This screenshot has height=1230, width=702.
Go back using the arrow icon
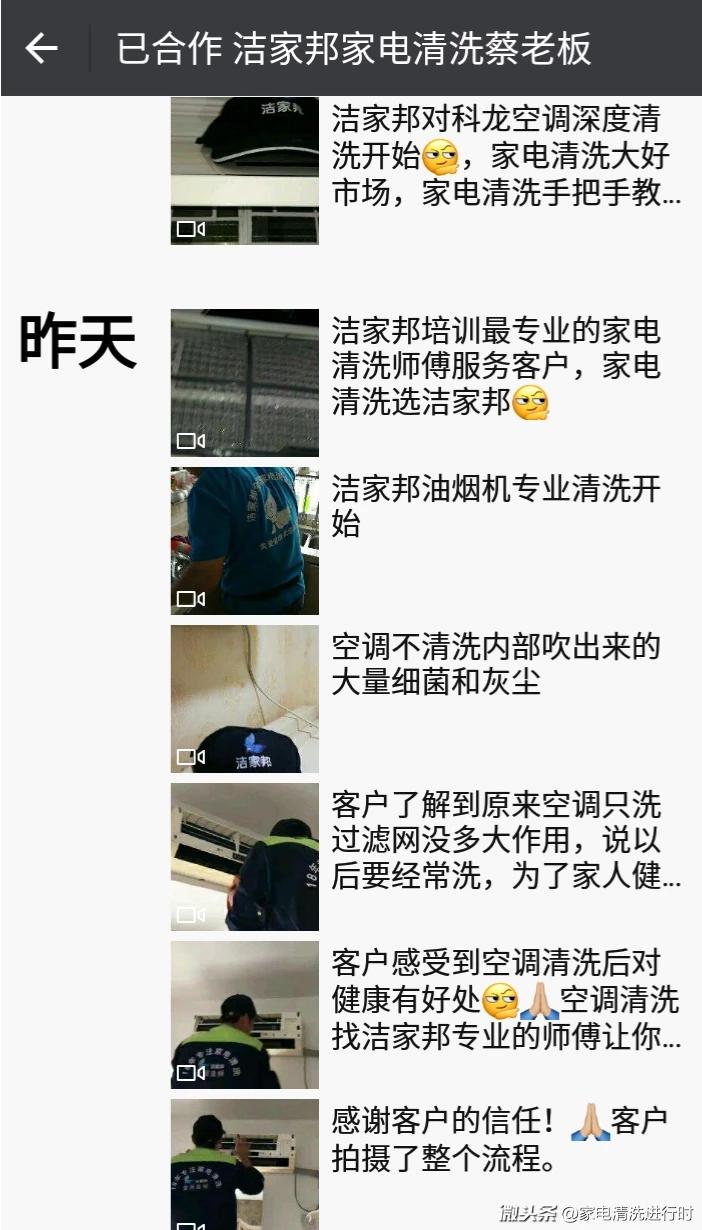pyautogui.click(x=41, y=48)
